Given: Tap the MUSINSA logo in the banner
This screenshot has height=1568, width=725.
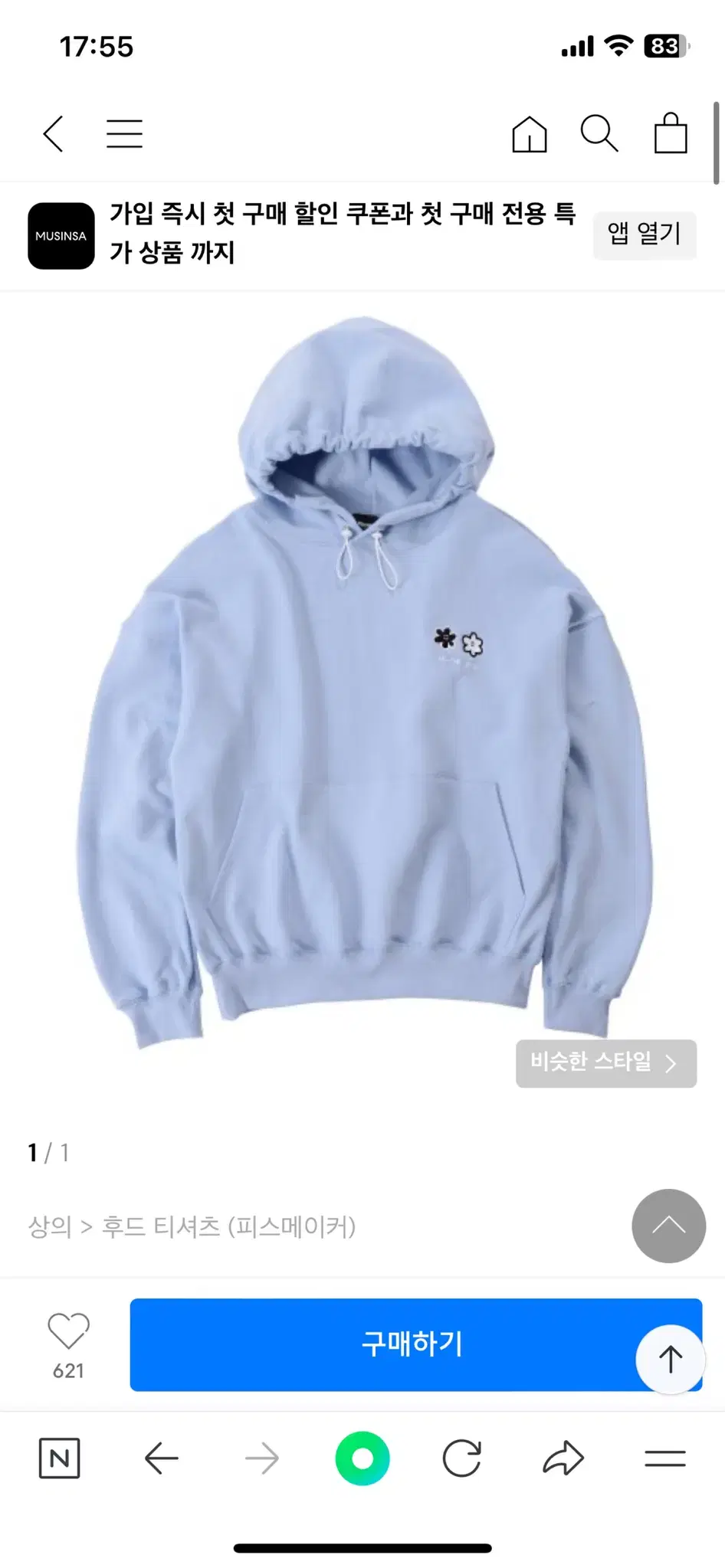Looking at the screenshot, I should point(61,236).
